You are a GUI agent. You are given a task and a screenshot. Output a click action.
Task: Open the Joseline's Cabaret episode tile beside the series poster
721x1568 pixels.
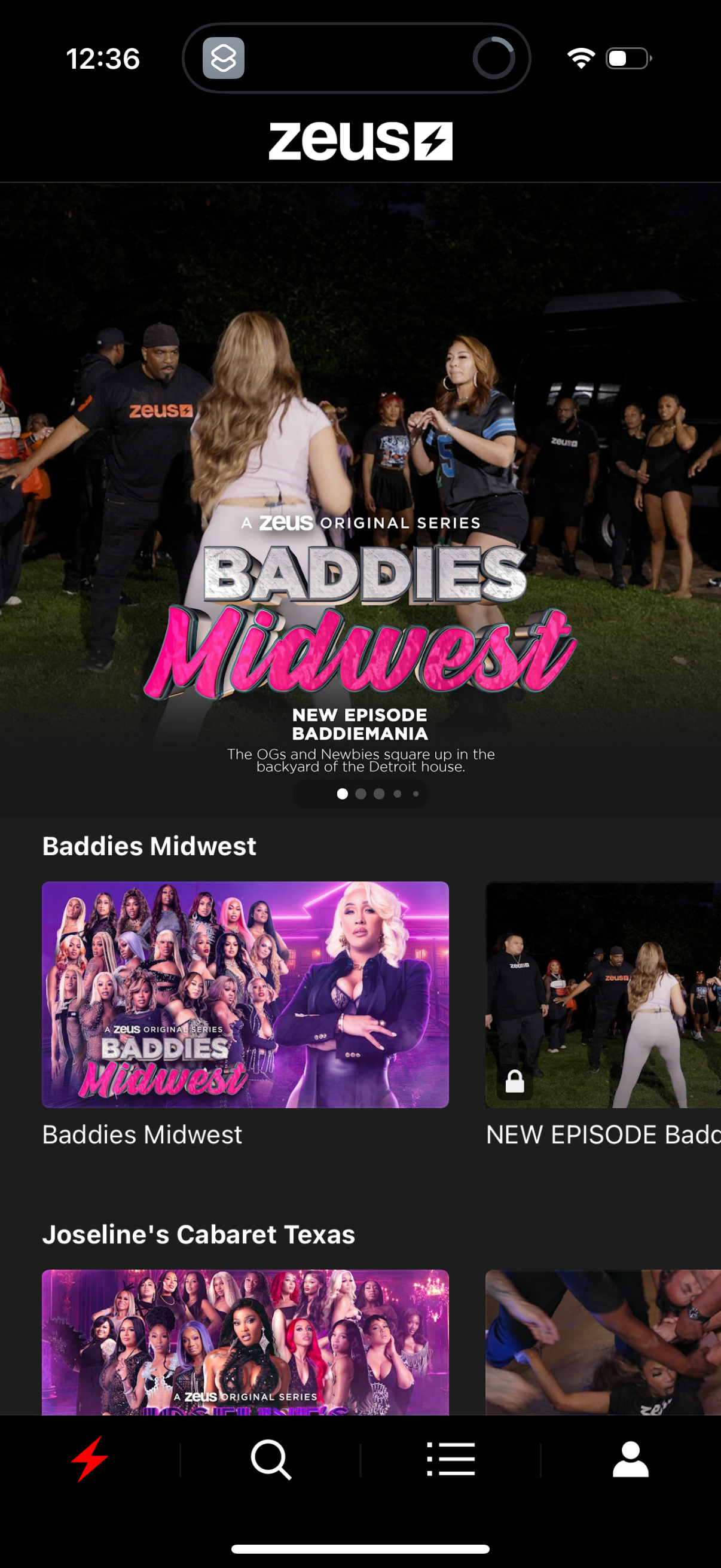[x=603, y=1341]
